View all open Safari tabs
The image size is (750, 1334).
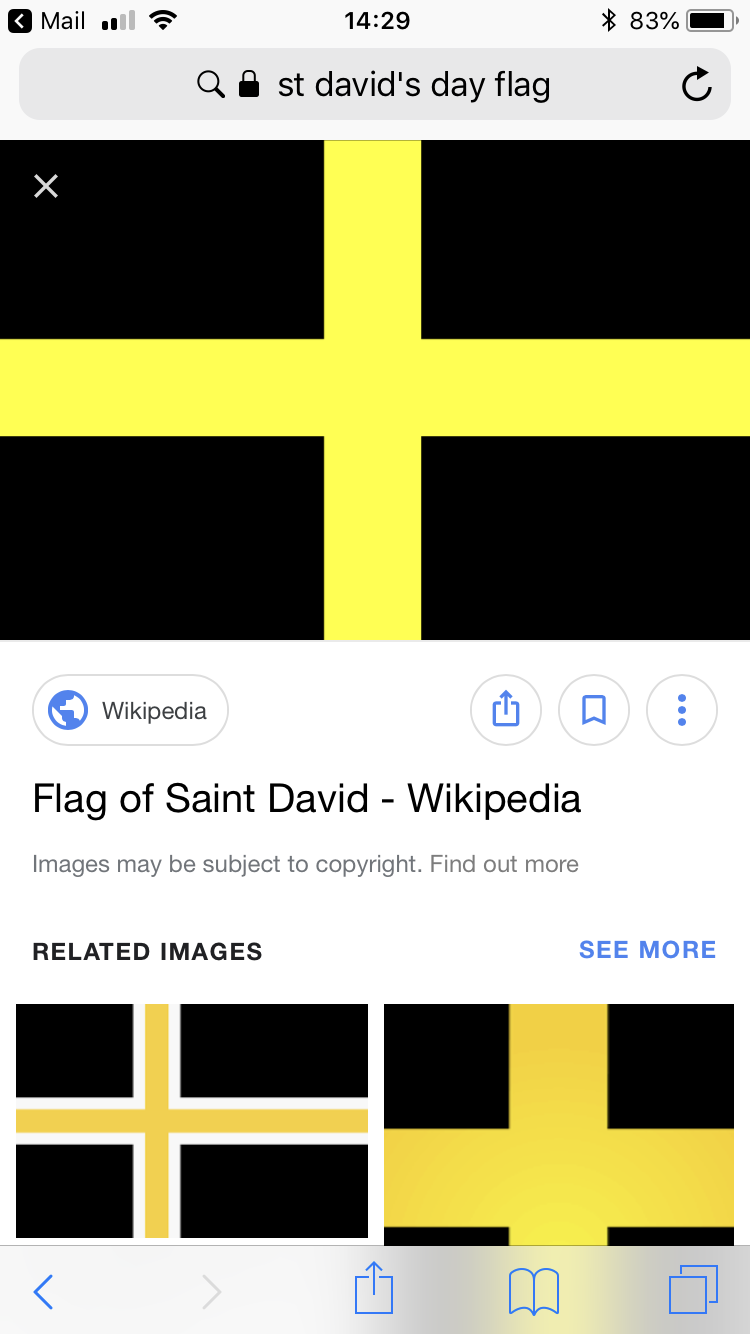click(x=693, y=1290)
